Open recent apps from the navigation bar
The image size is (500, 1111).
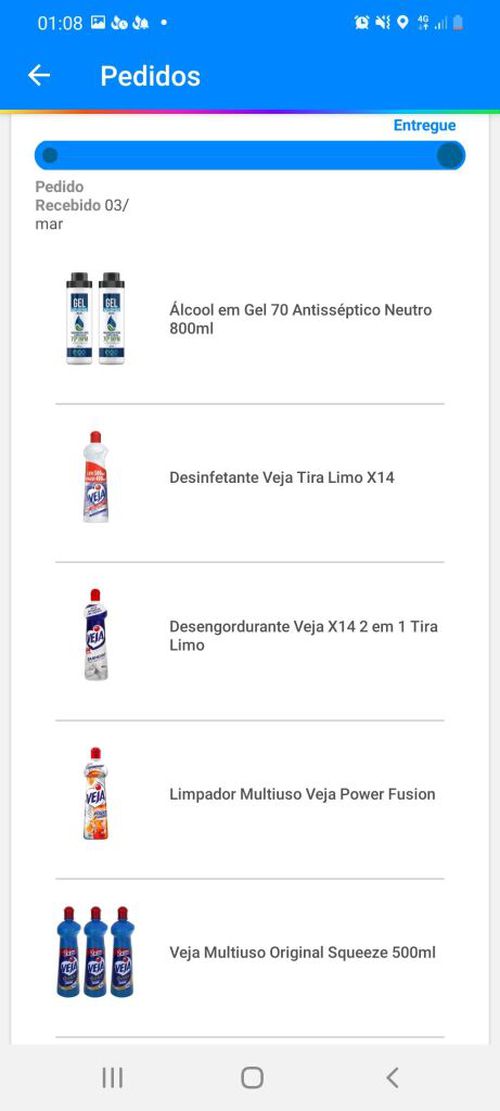tap(113, 1078)
